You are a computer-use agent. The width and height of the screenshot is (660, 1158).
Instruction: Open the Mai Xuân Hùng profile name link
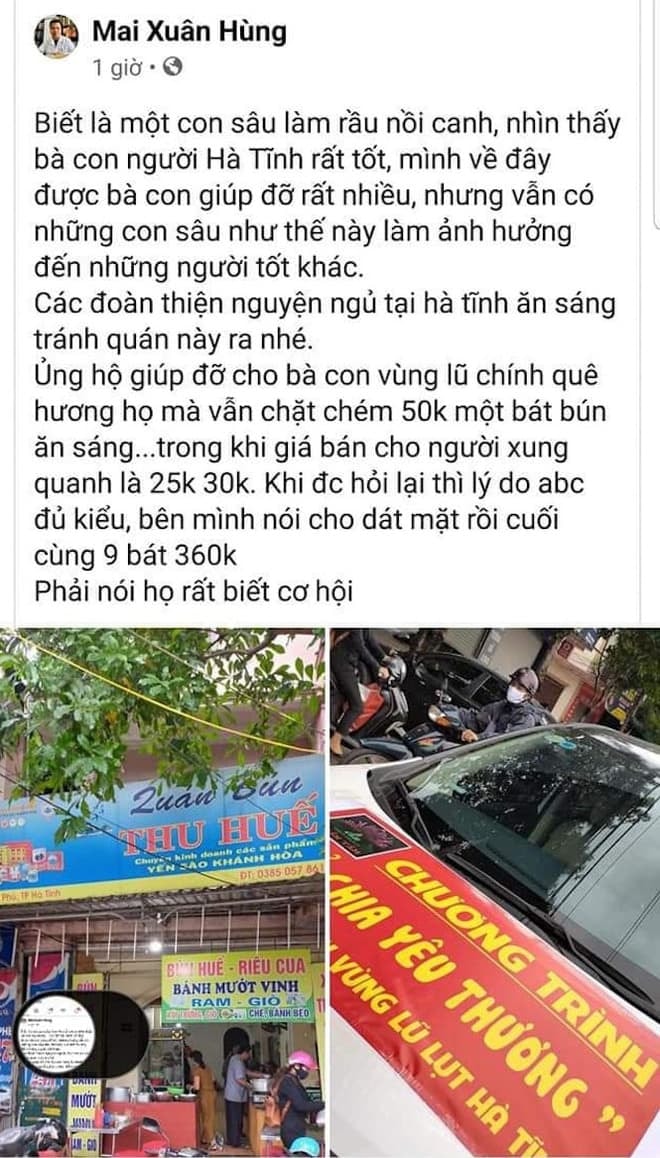point(189,32)
